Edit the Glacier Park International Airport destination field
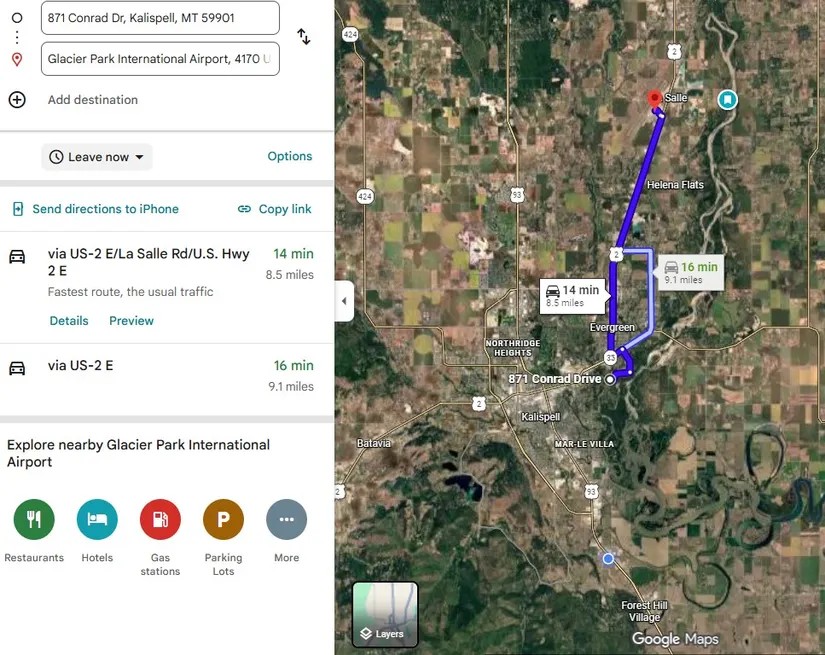Viewport: 825px width, 655px height. [x=160, y=59]
